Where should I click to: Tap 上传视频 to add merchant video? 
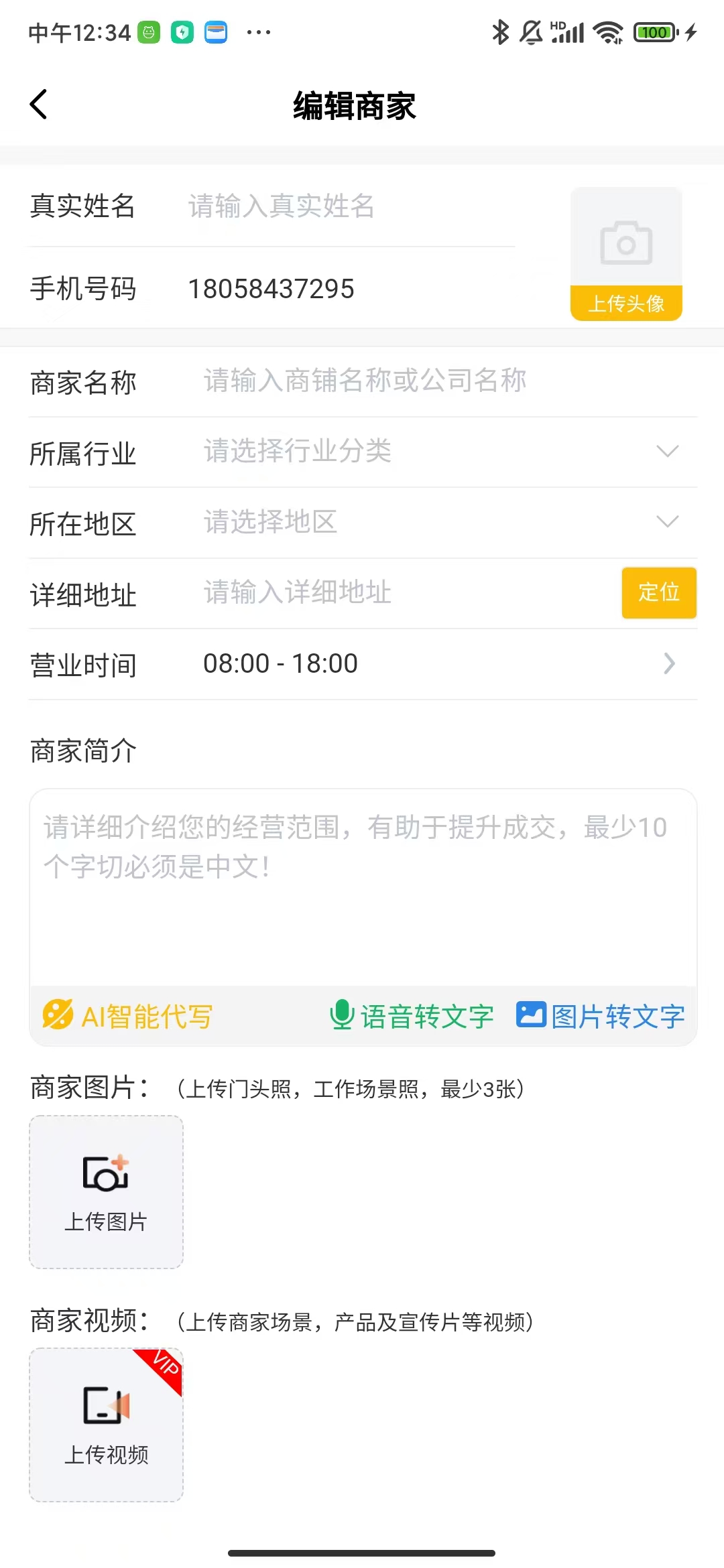point(106,1425)
